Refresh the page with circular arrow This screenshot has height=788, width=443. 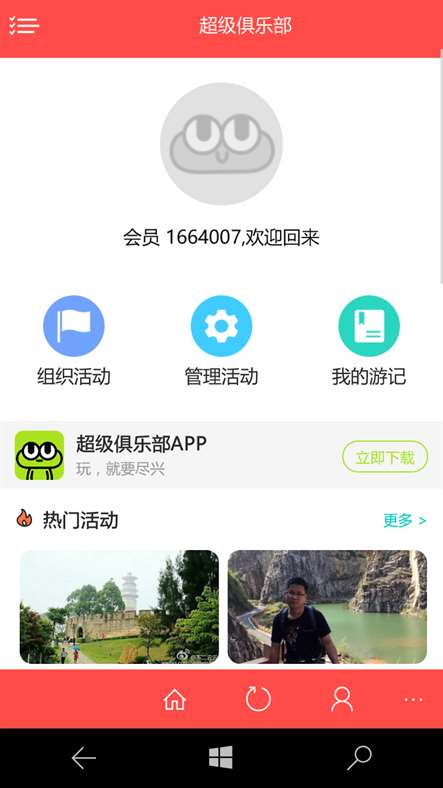tap(258, 699)
